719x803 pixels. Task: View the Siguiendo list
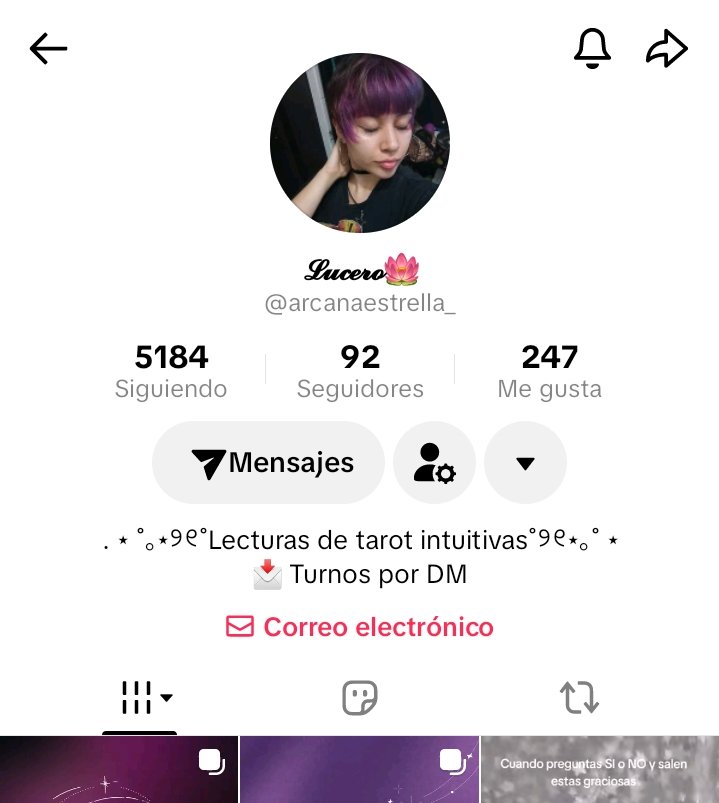click(x=171, y=371)
